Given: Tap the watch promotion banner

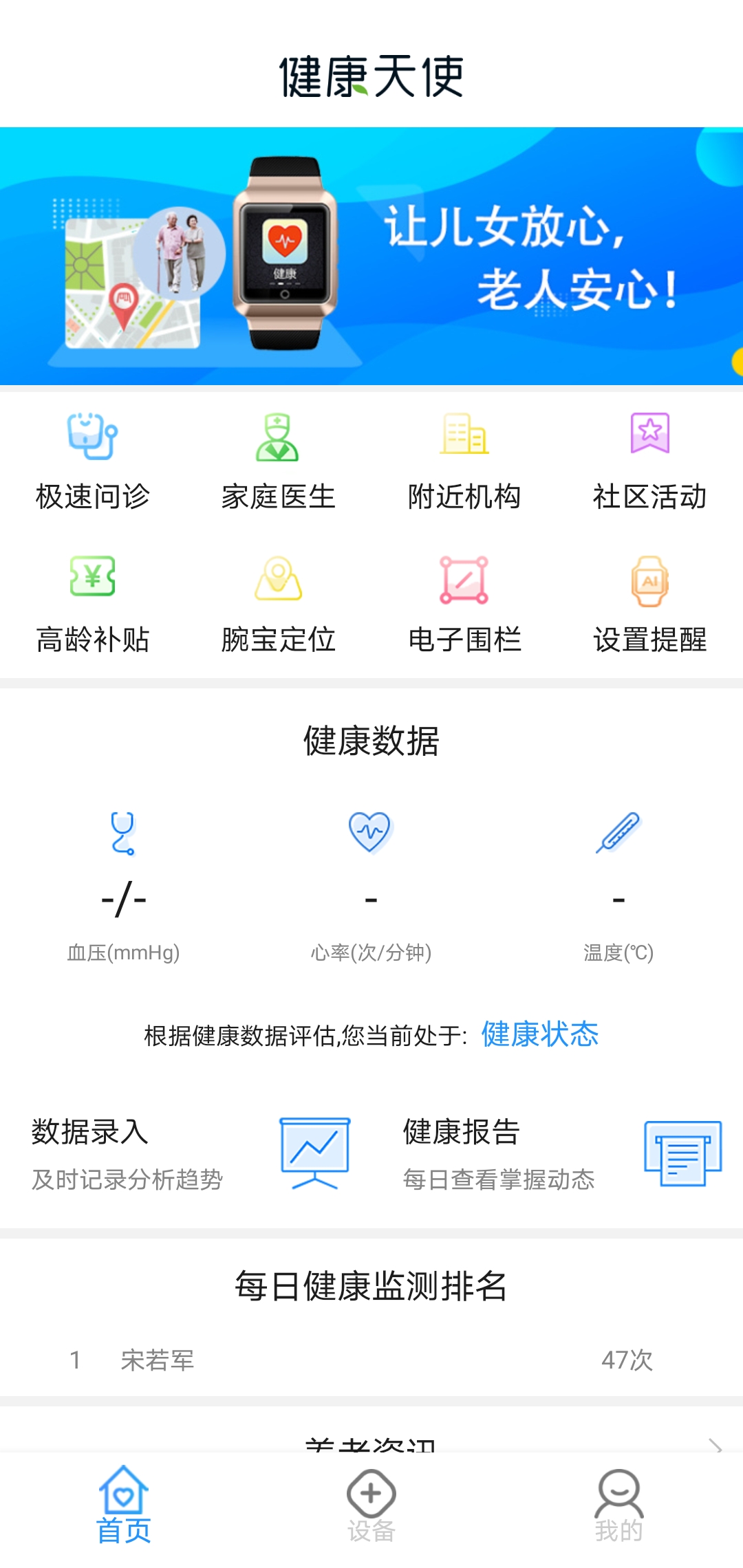Looking at the screenshot, I should pos(371,256).
